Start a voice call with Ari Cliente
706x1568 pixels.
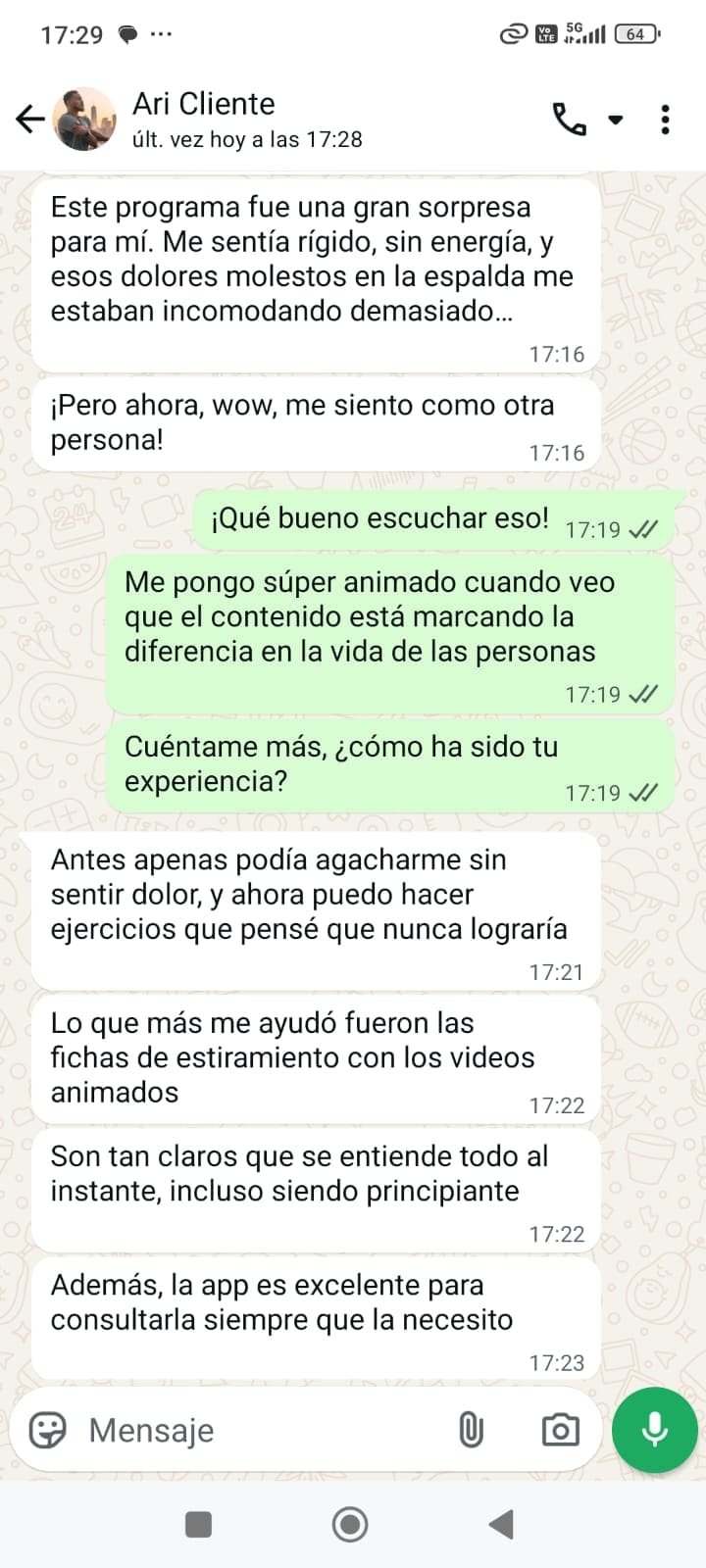tap(569, 120)
